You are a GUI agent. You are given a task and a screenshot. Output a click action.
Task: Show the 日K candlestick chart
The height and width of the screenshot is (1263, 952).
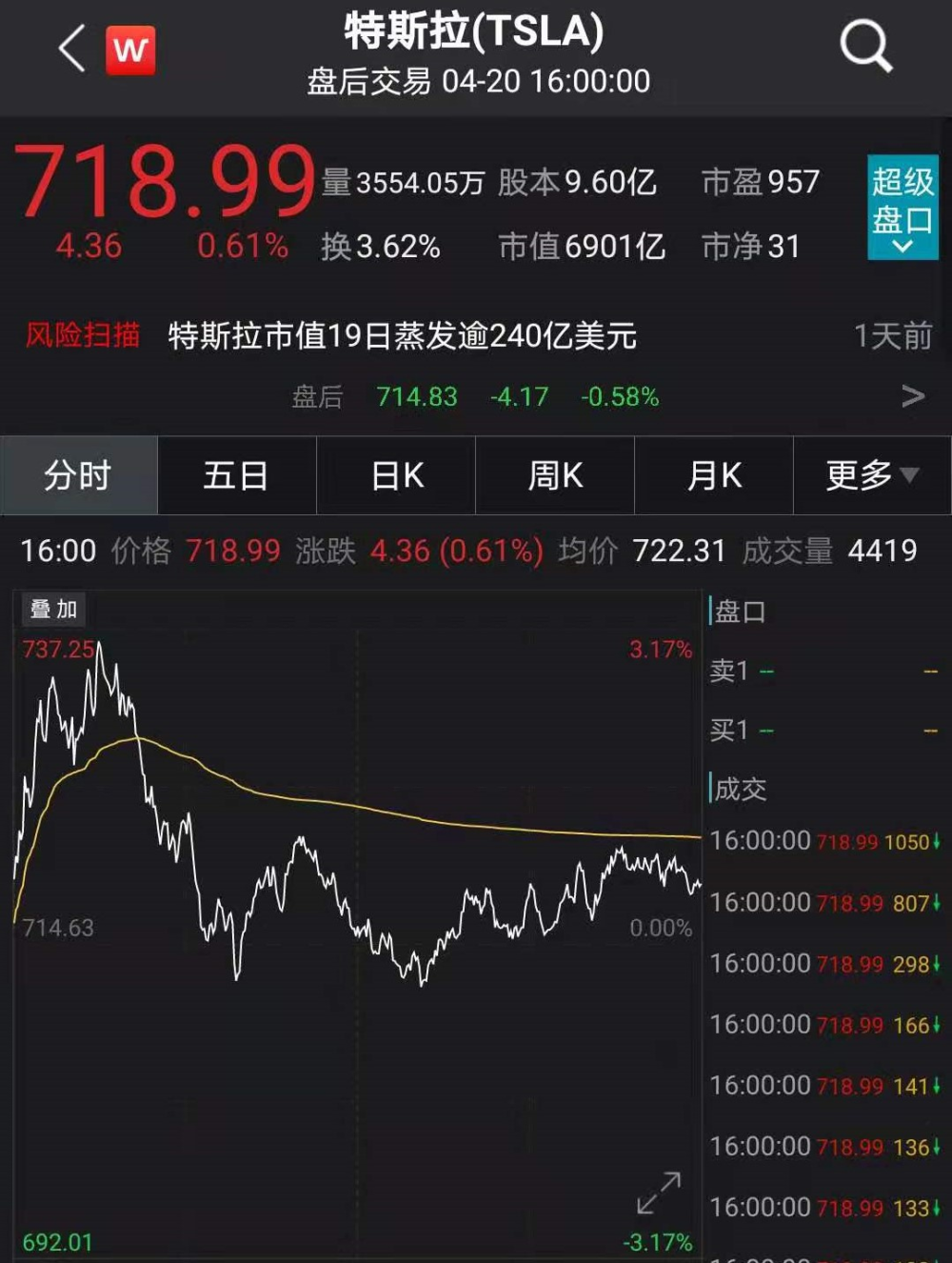(396, 475)
